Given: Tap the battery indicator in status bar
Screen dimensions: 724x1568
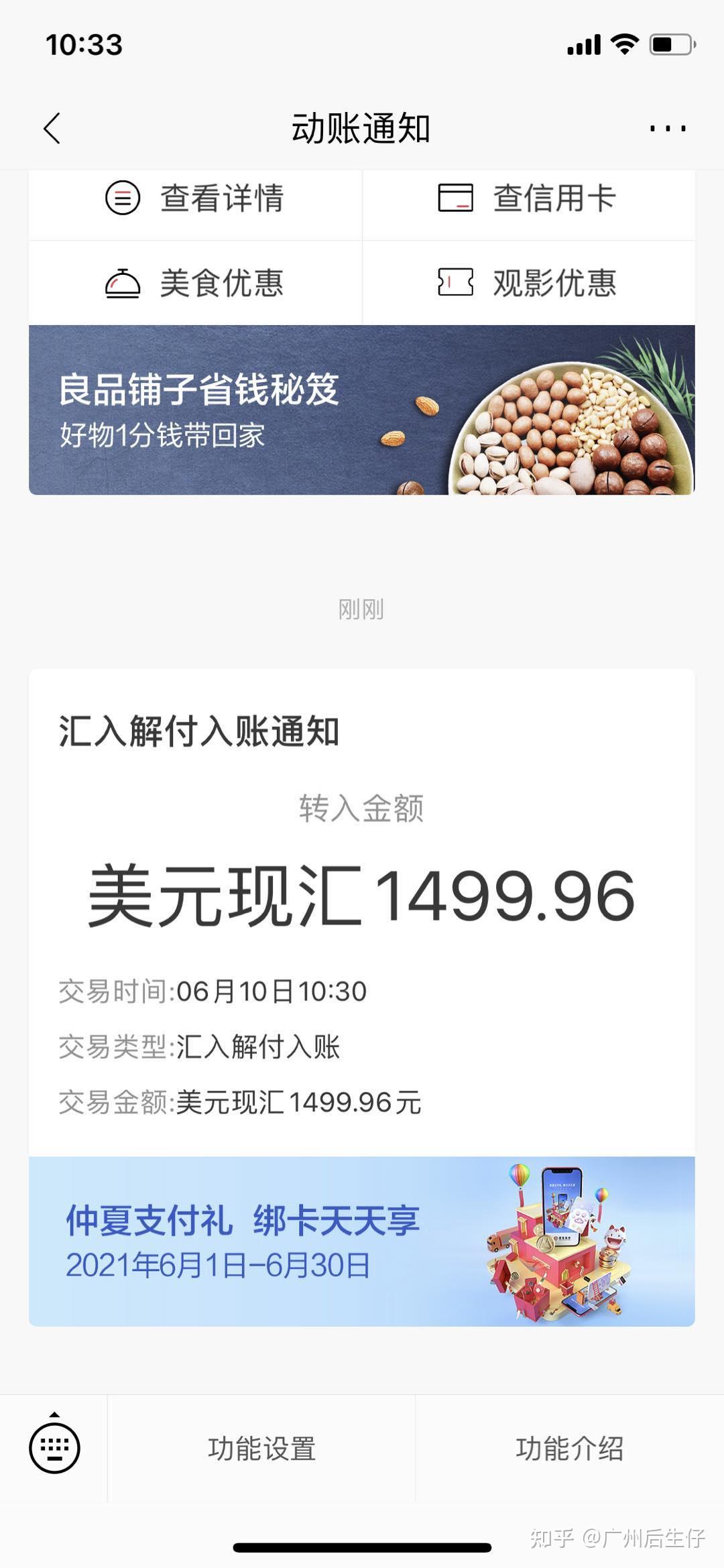Looking at the screenshot, I should coord(670,44).
